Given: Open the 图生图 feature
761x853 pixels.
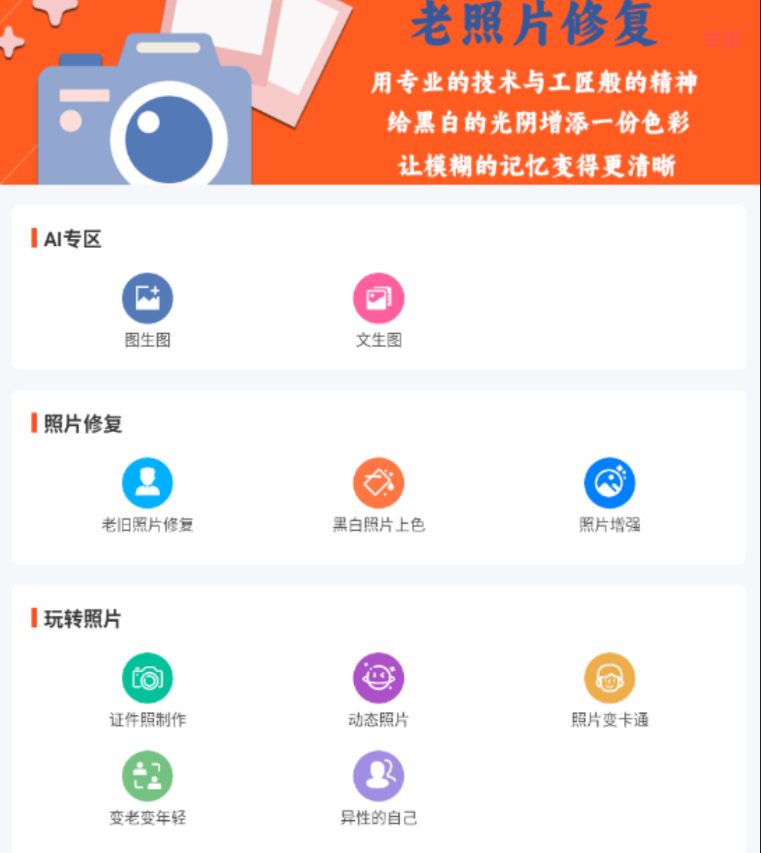Looking at the screenshot, I should 147,299.
